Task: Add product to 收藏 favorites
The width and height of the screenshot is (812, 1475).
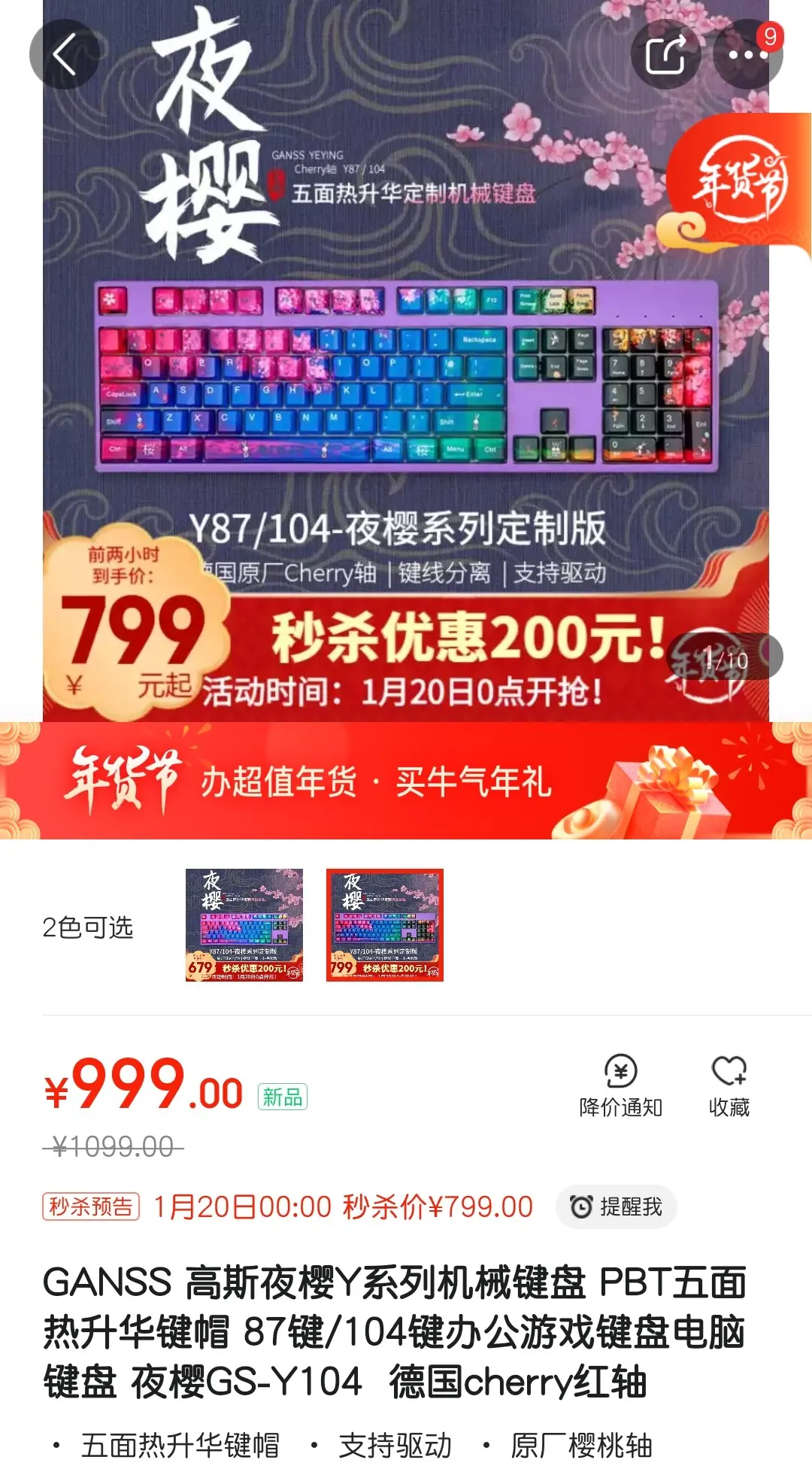Action: click(x=729, y=1085)
